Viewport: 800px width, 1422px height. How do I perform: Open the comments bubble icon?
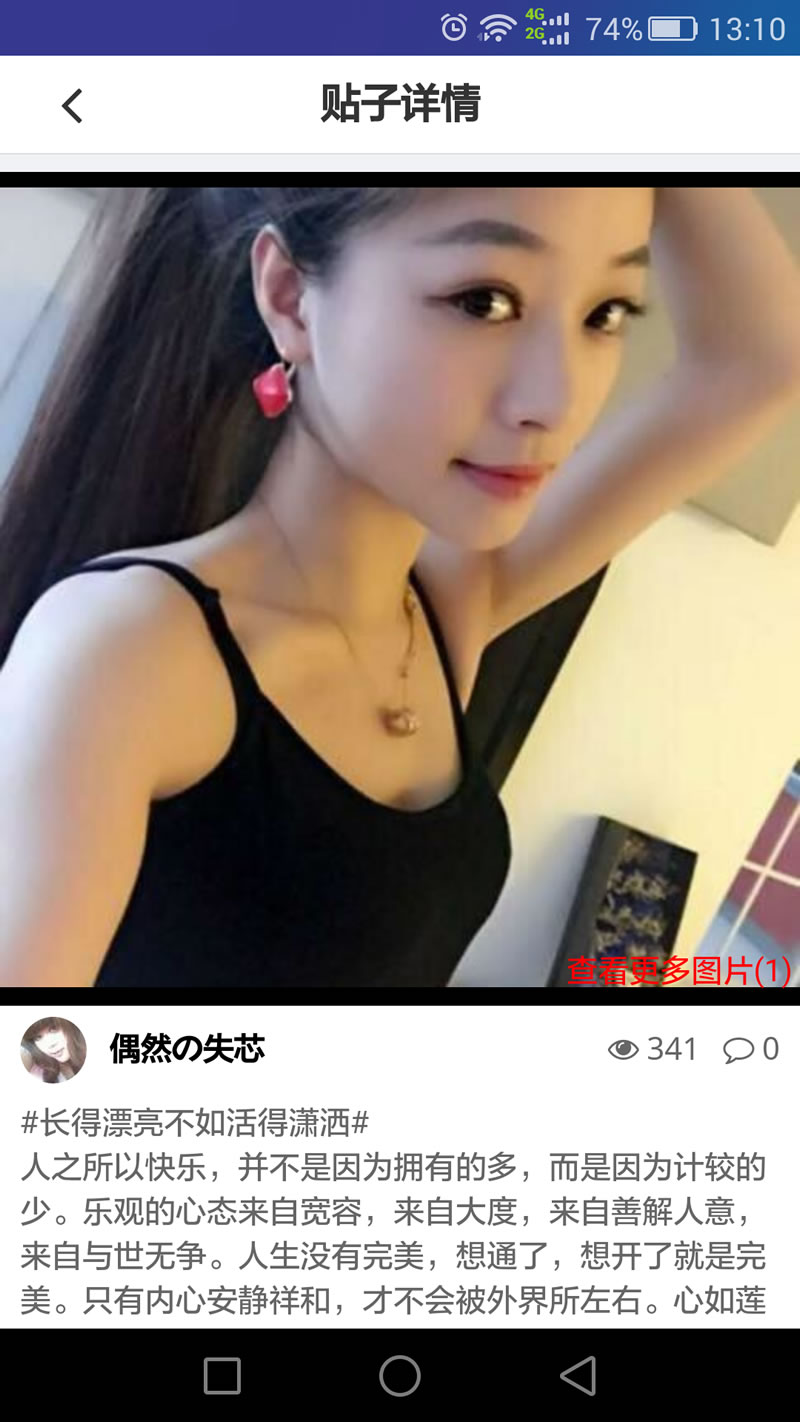point(738,1049)
